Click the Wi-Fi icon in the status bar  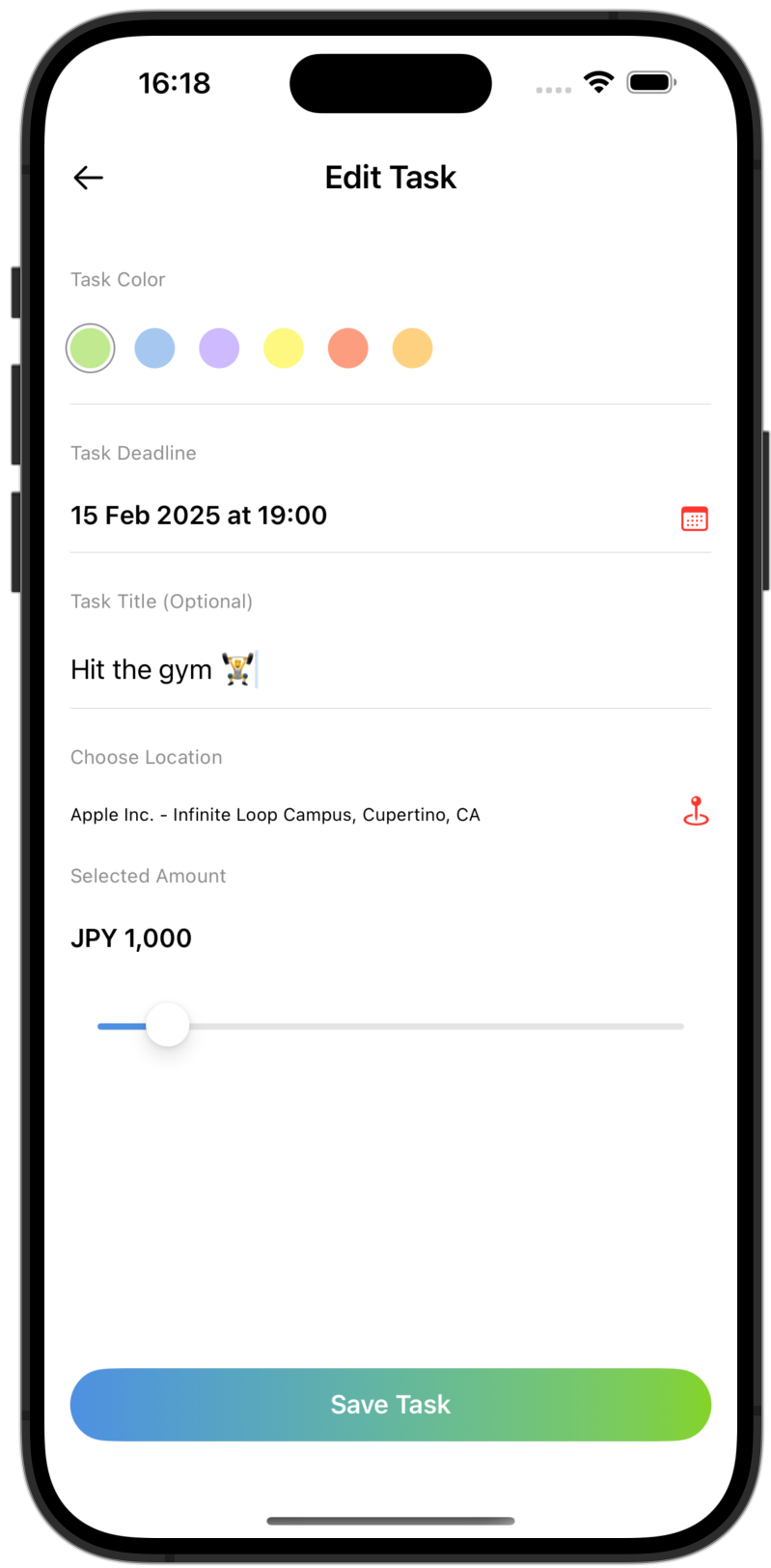coord(598,83)
